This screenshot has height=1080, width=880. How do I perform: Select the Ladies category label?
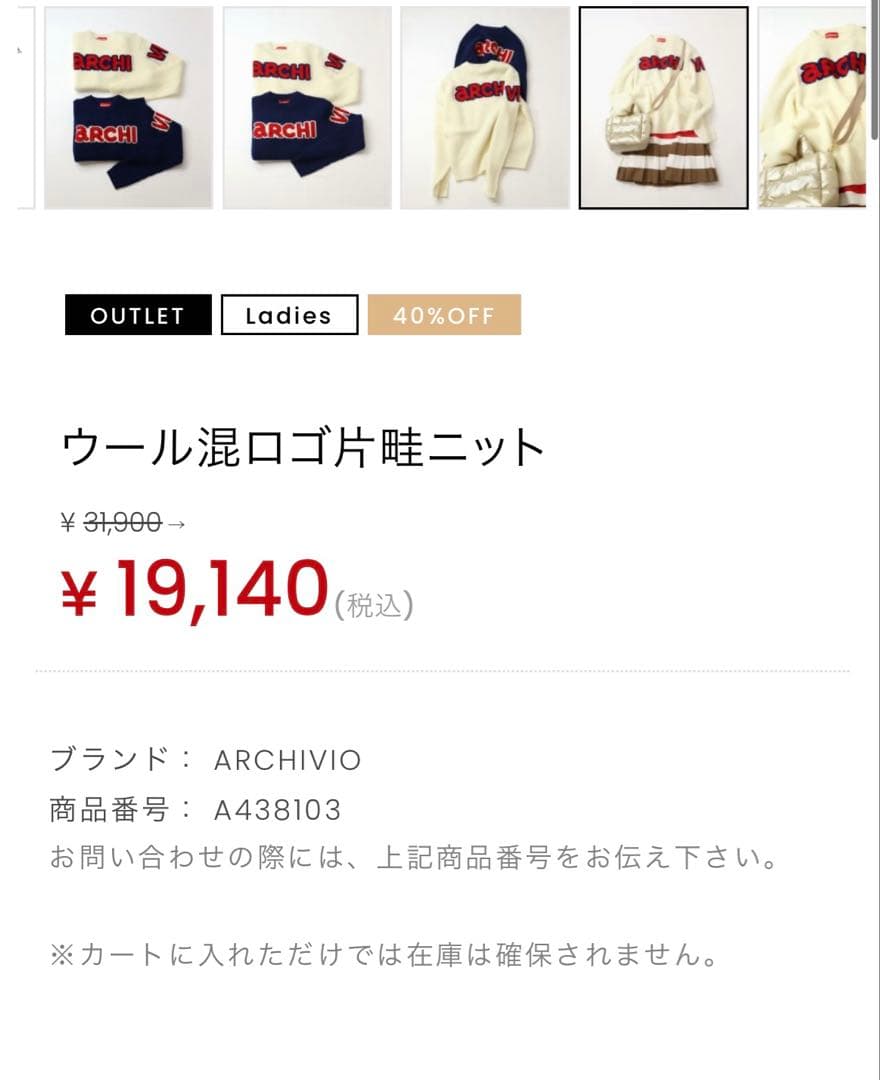click(x=289, y=315)
